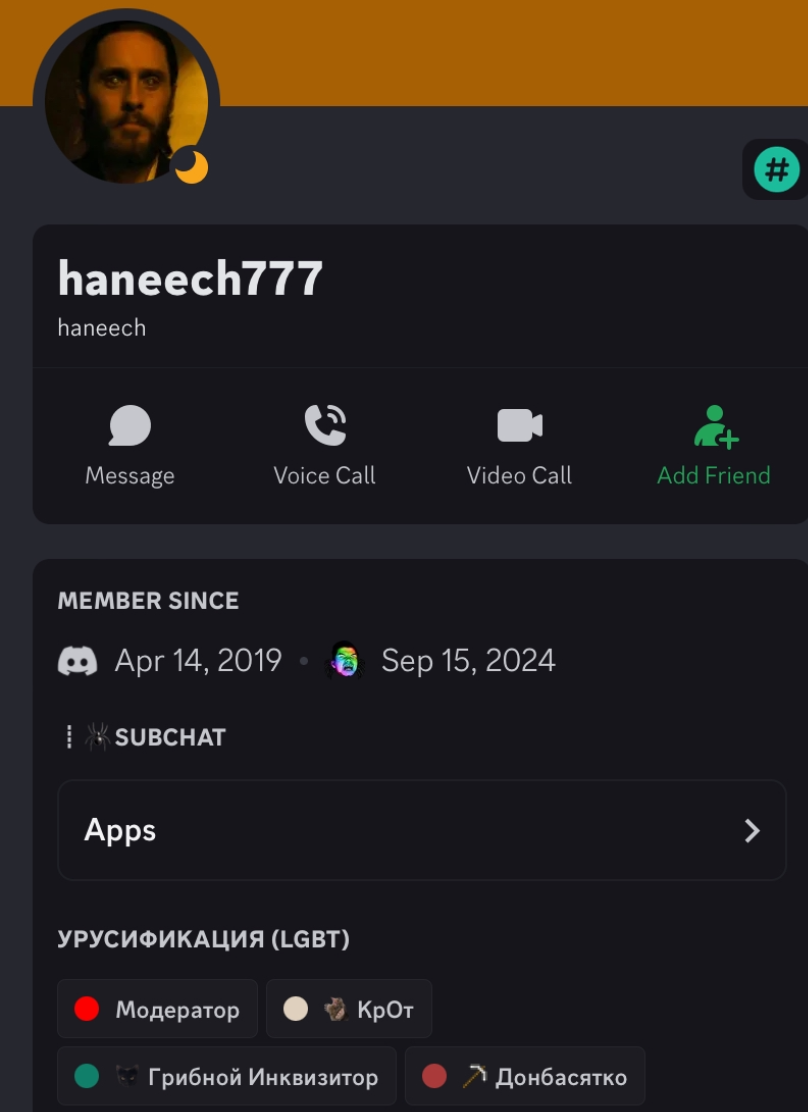View the profile avatar picture
Screen dimensions: 808x1112
click(126, 100)
